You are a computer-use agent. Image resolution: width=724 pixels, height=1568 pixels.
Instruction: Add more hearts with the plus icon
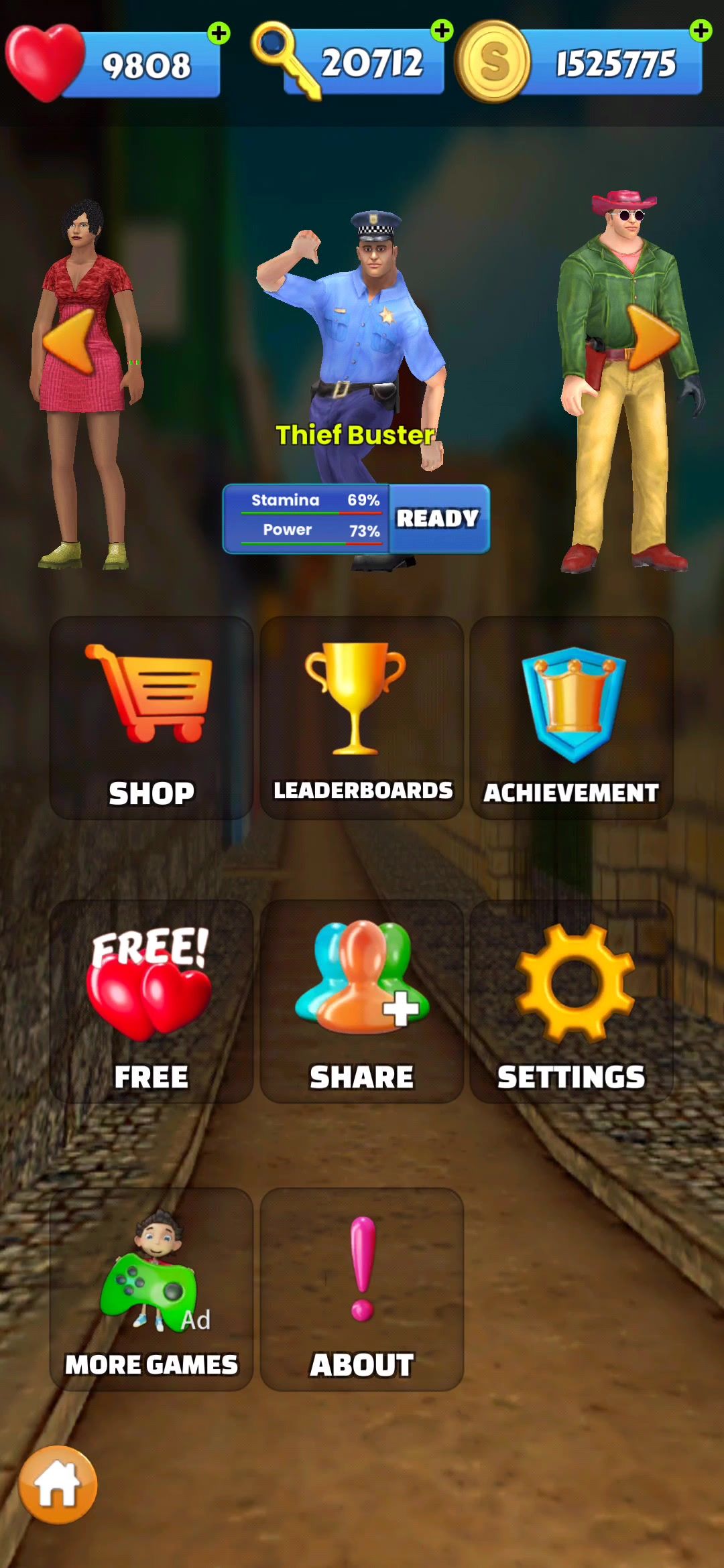pyautogui.click(x=219, y=32)
